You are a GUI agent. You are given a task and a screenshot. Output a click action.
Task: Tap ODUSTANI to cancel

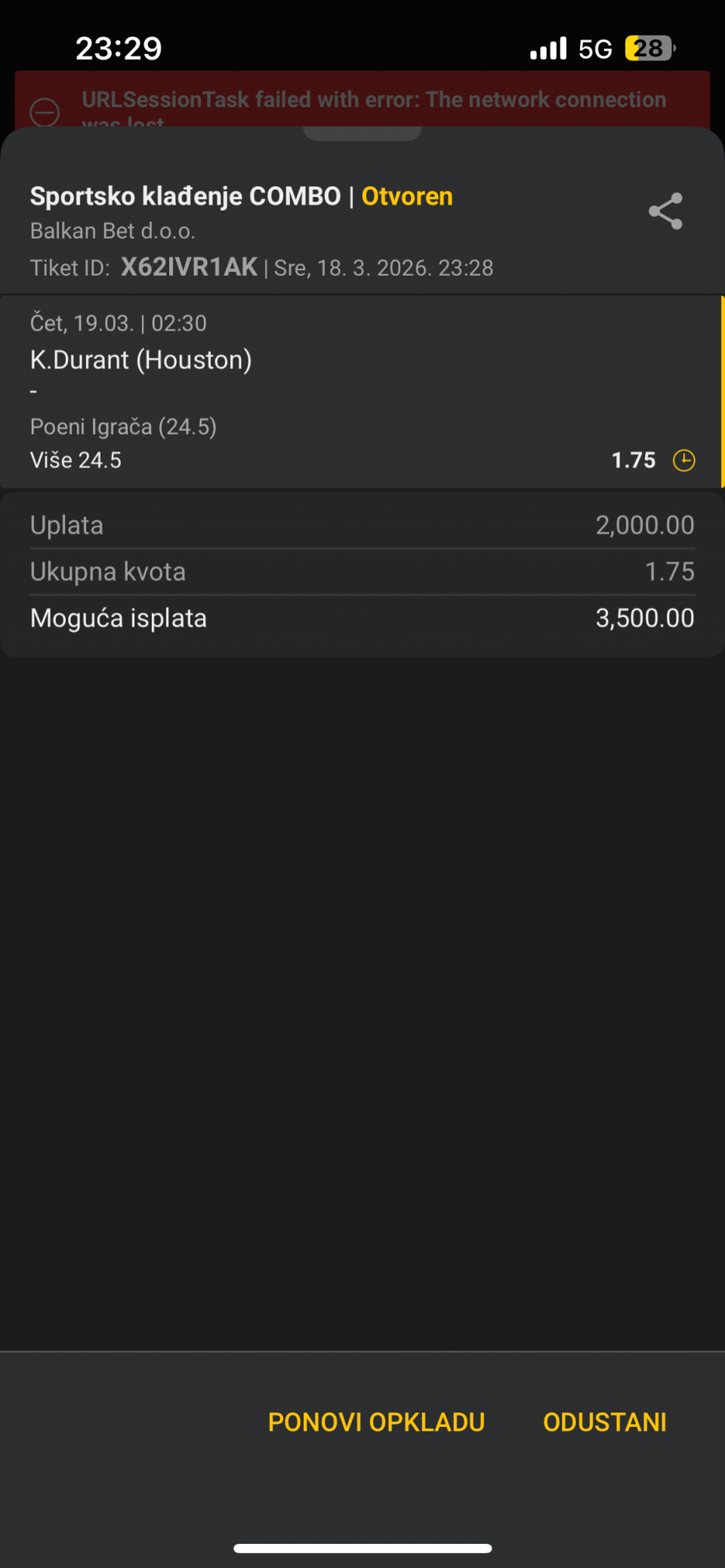point(604,1422)
